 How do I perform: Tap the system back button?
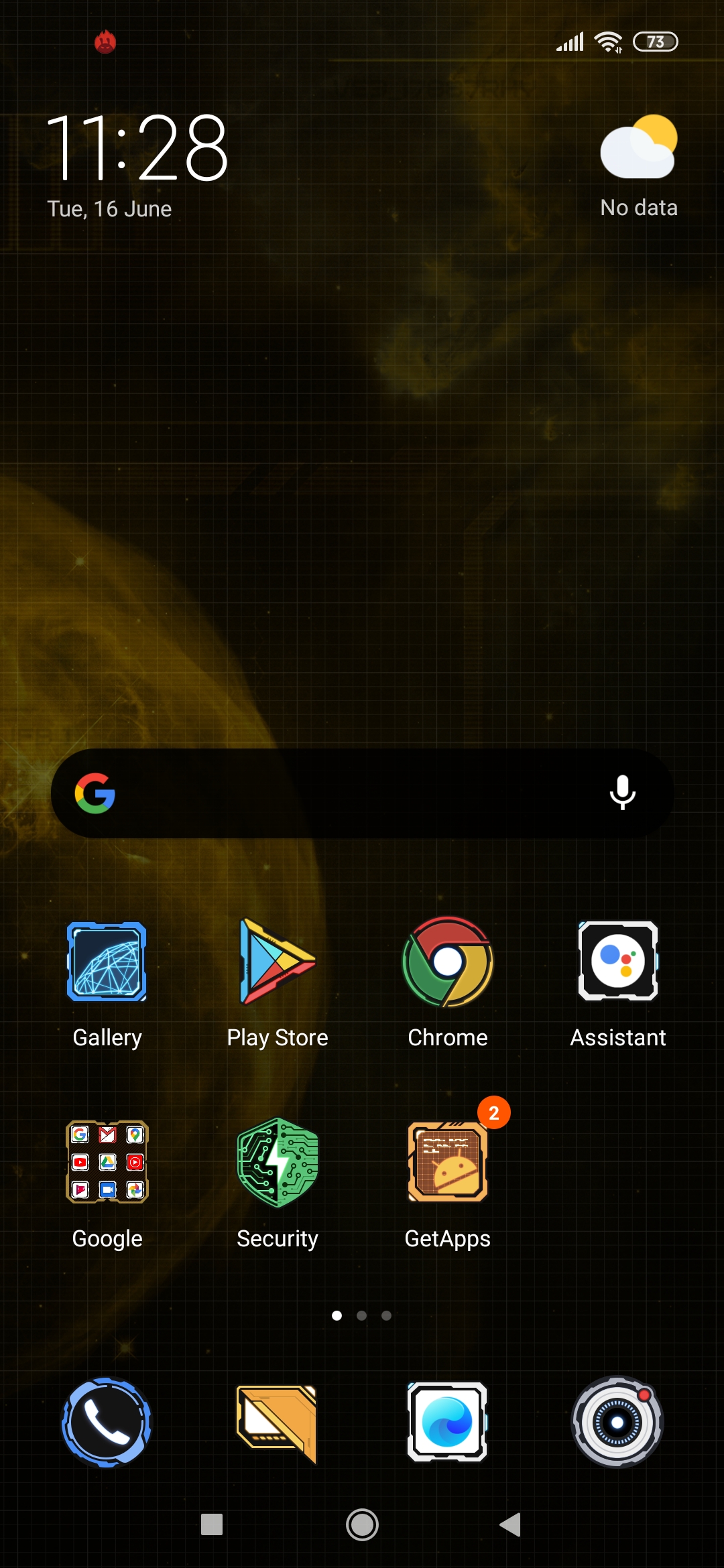tap(511, 1524)
